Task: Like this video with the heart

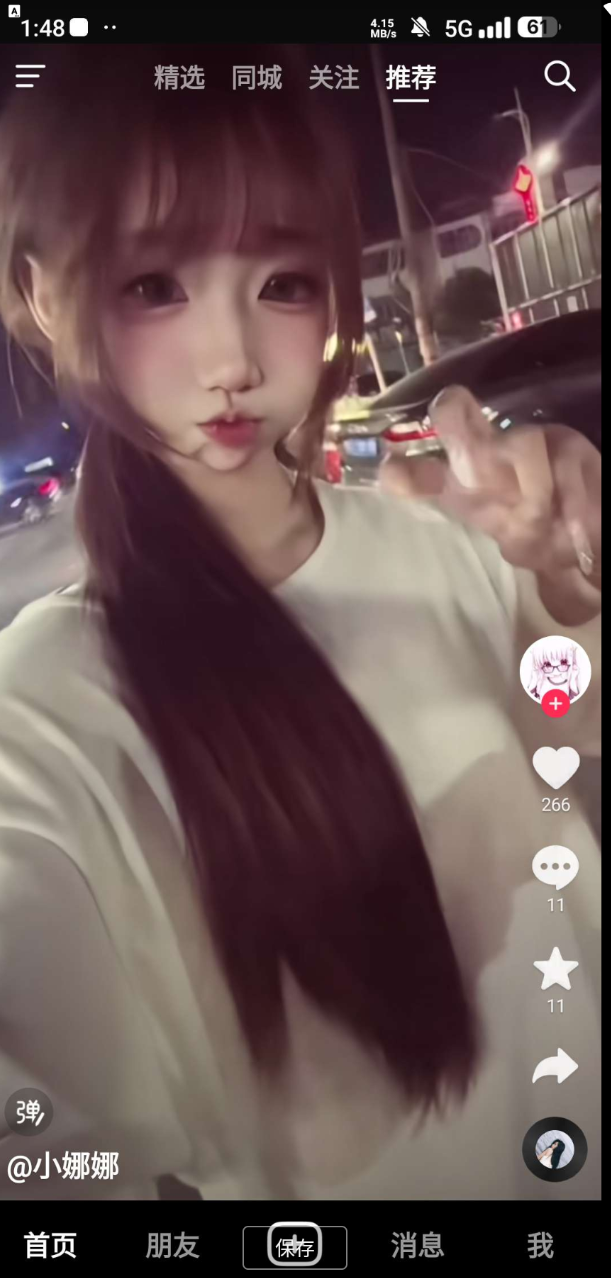Action: tap(556, 768)
